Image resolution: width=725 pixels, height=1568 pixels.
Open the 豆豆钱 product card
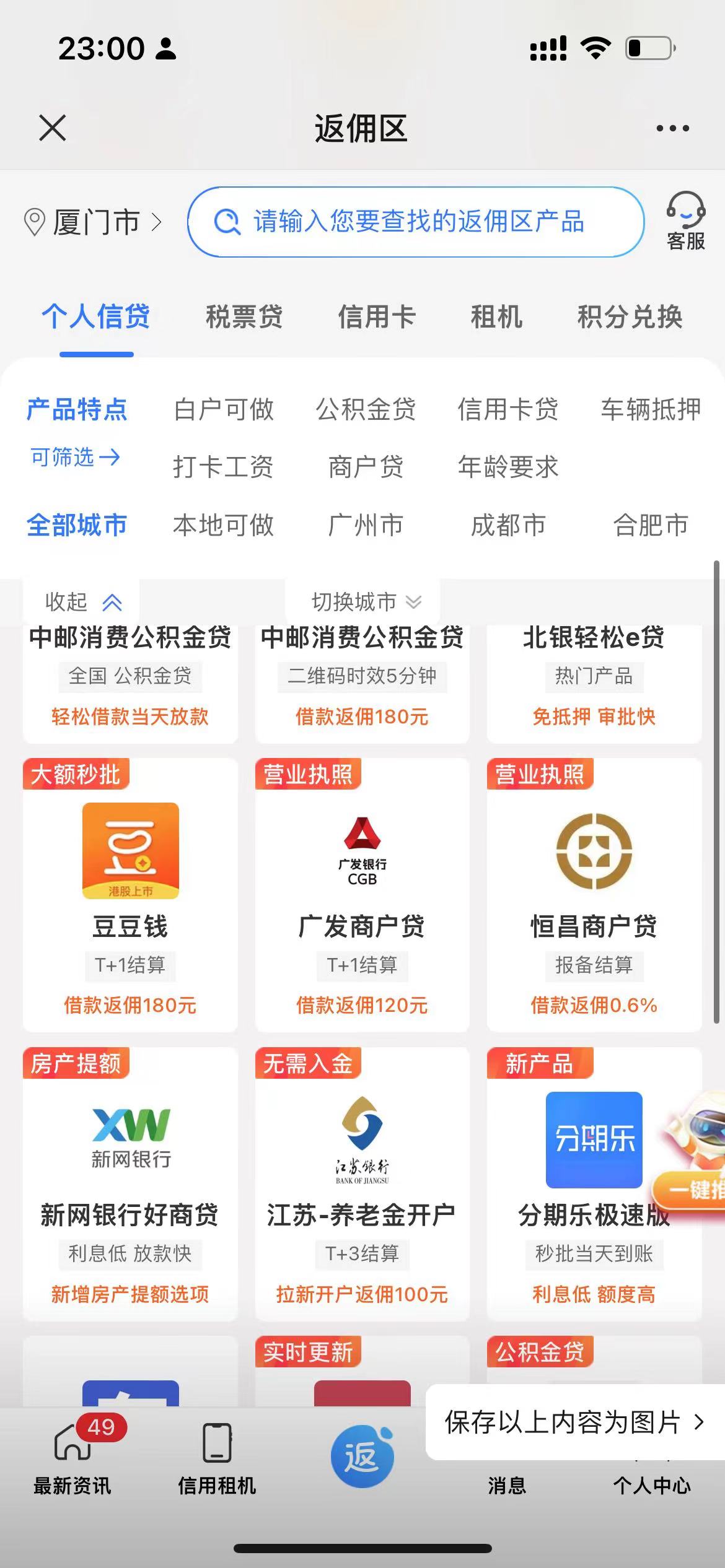130,895
